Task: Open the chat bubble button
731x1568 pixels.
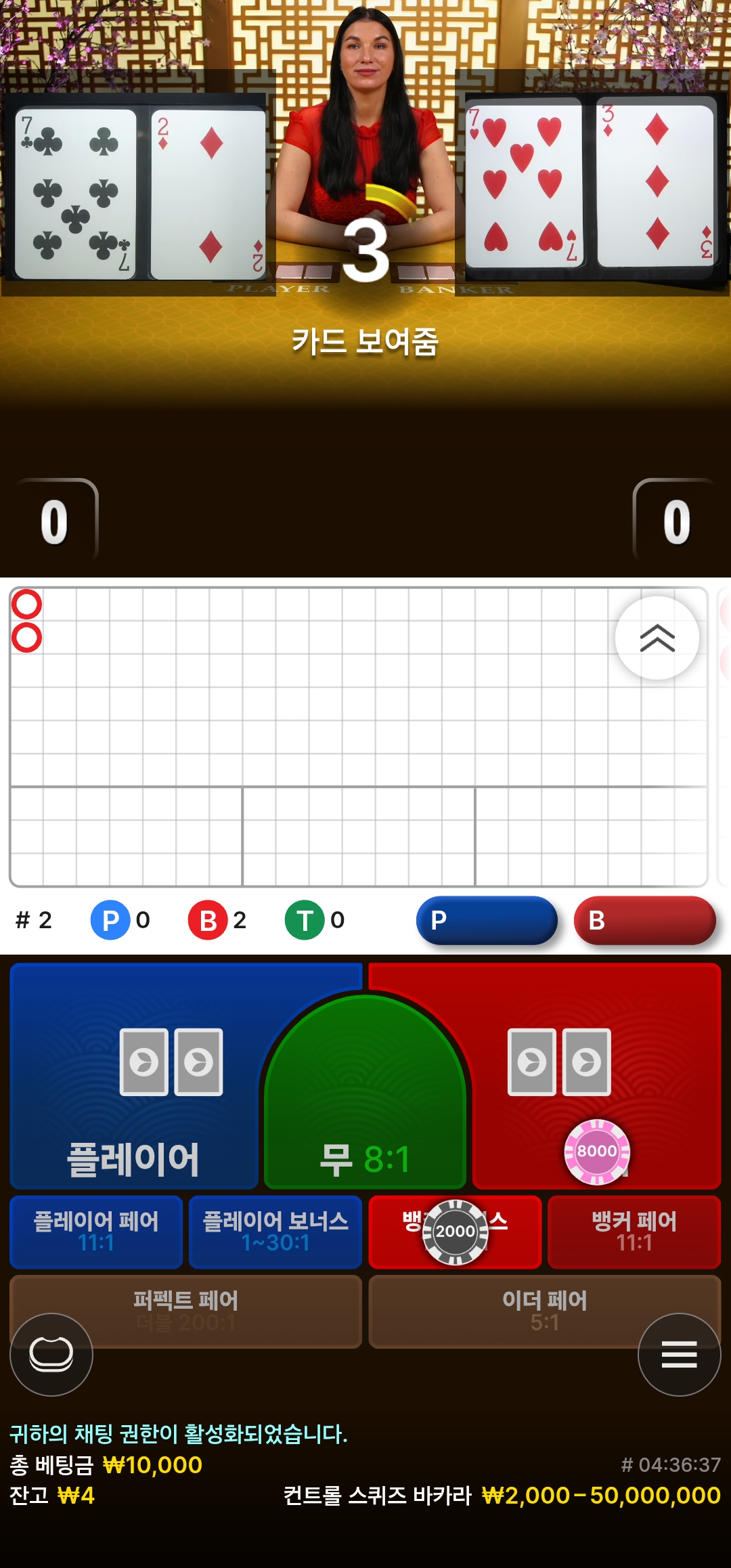Action: (x=51, y=1354)
